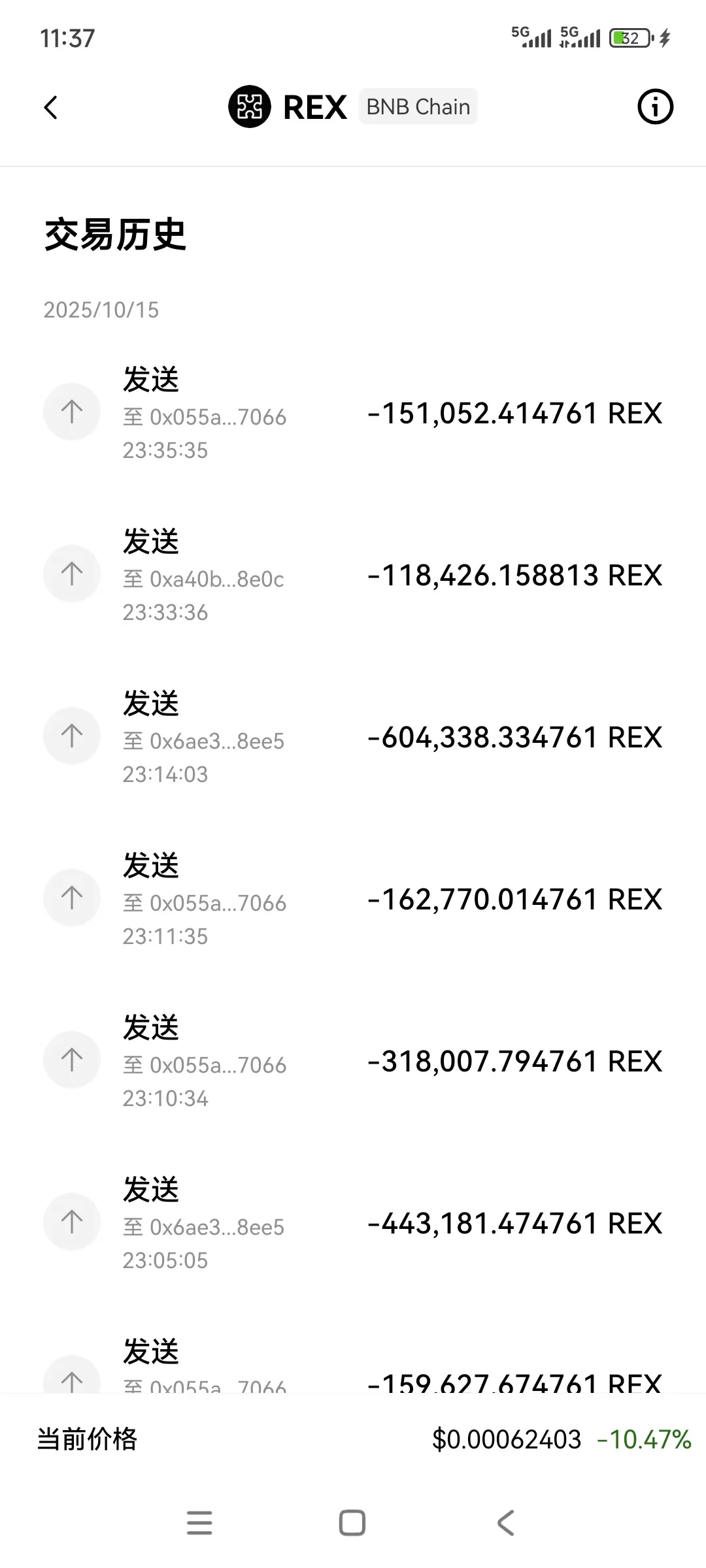706x1568 pixels.
Task: Open the REX token info icon
Action: tap(655, 106)
